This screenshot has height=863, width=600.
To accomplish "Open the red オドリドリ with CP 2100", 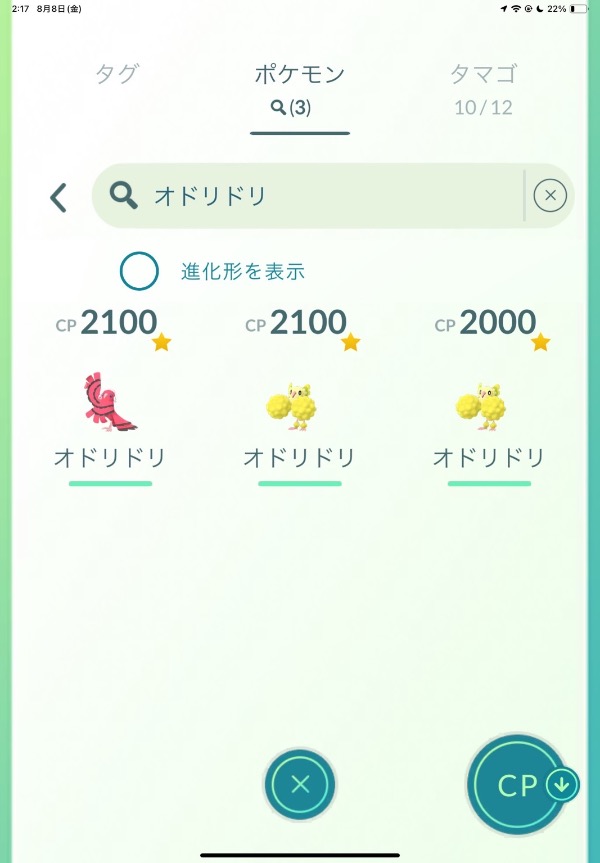I will (x=110, y=402).
